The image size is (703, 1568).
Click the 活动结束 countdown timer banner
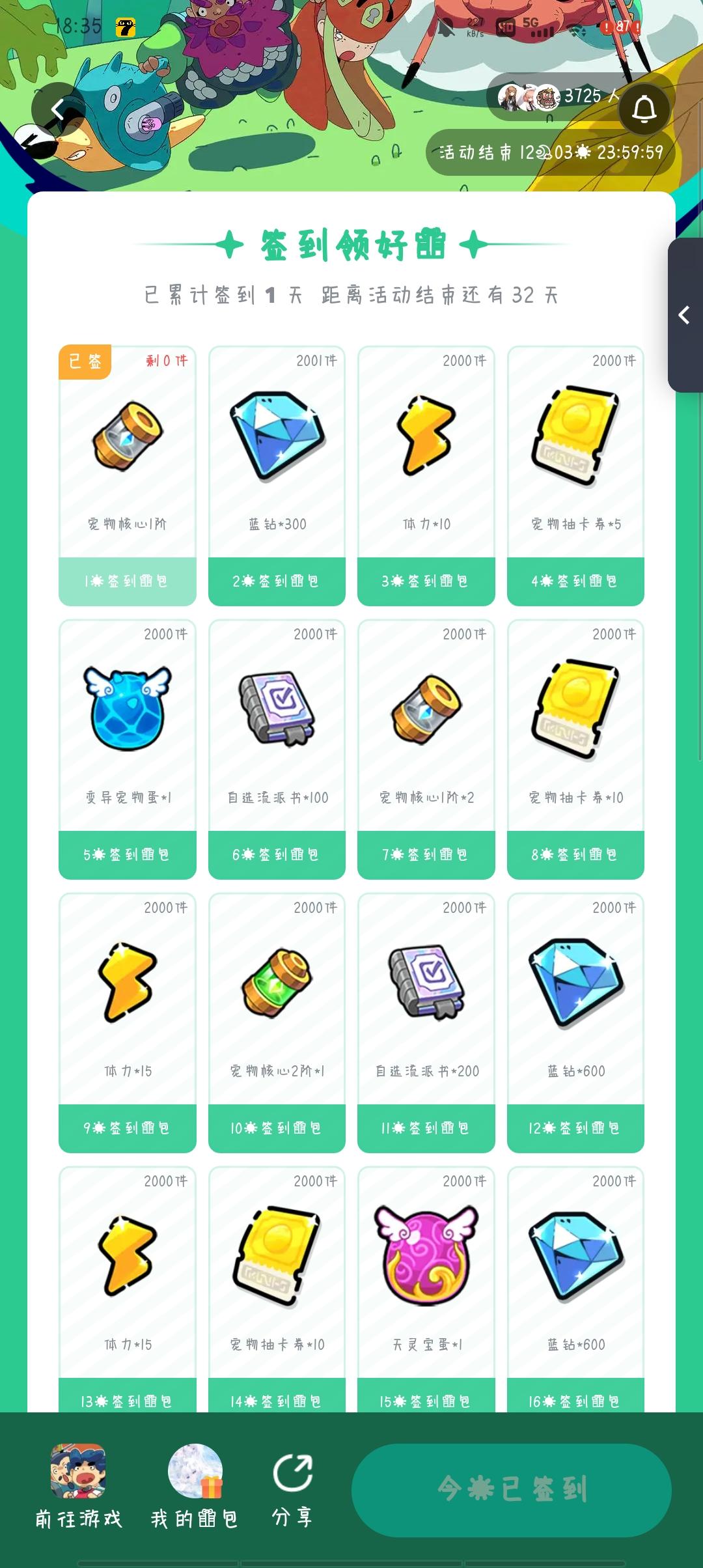[550, 152]
